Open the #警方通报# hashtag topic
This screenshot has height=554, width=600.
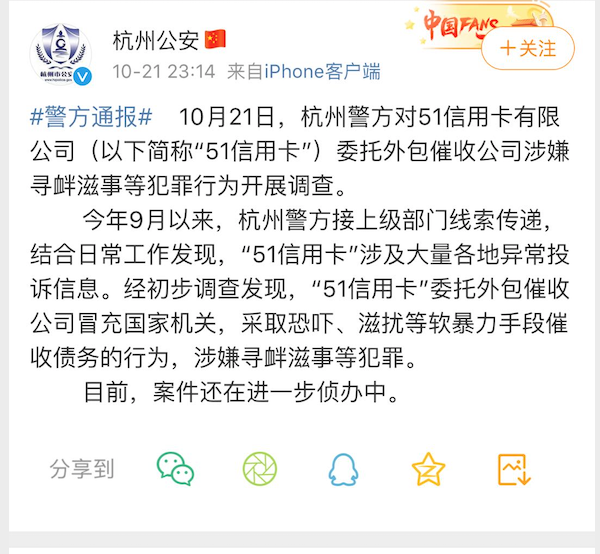pyautogui.click(x=91, y=115)
